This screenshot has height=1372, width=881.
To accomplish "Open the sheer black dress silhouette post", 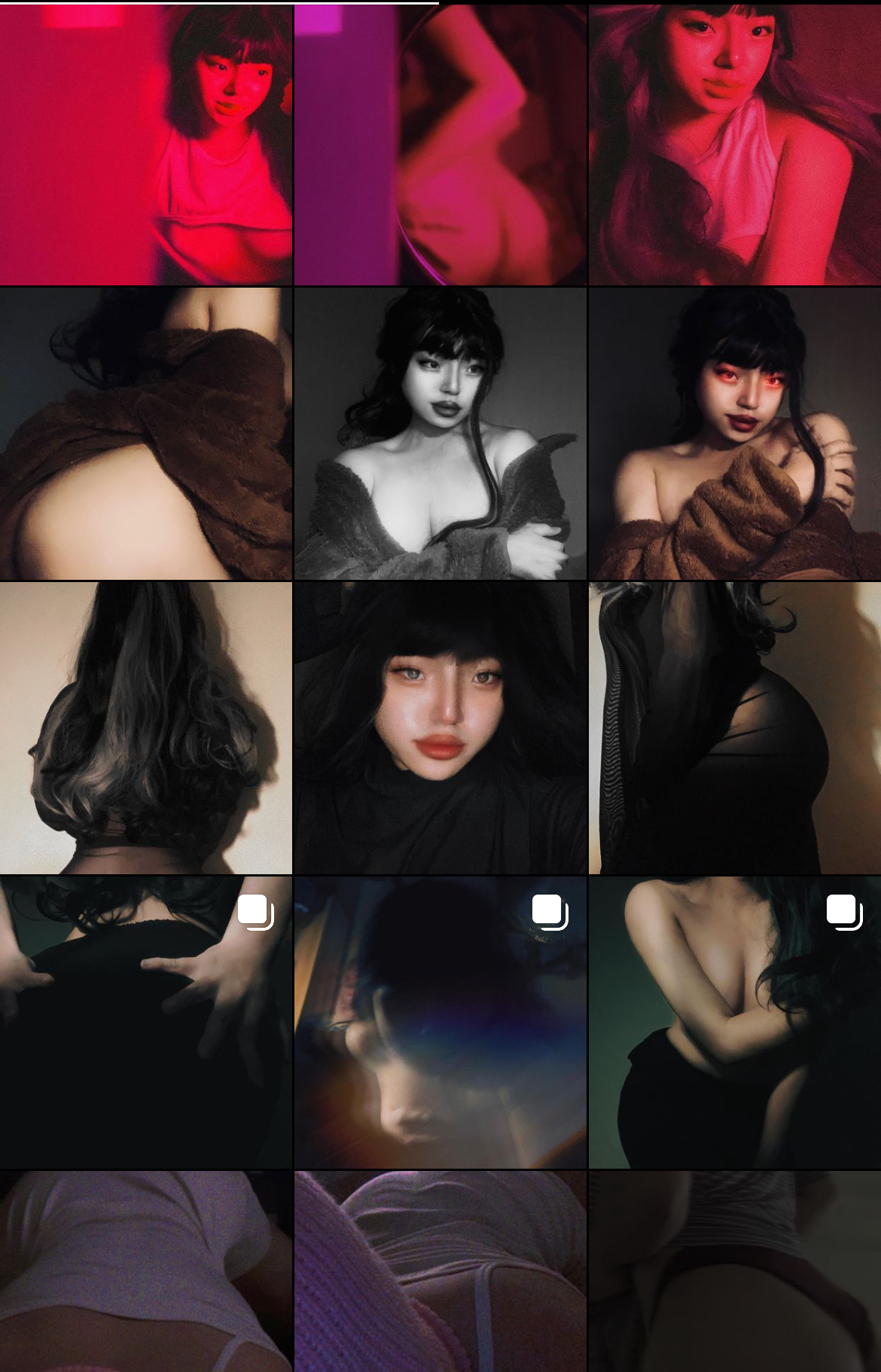I will coord(734,727).
